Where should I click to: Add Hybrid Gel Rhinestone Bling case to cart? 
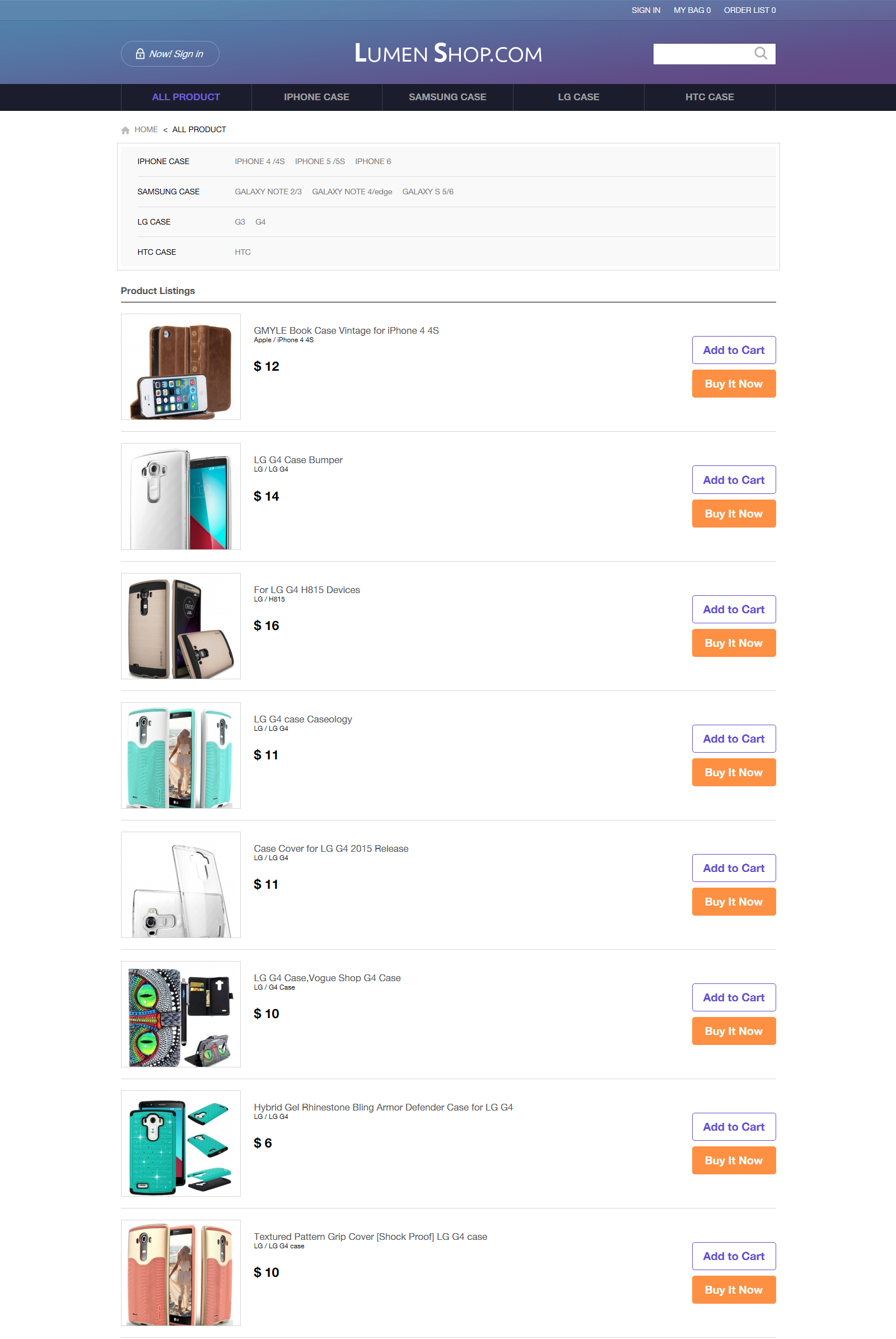click(x=733, y=1127)
